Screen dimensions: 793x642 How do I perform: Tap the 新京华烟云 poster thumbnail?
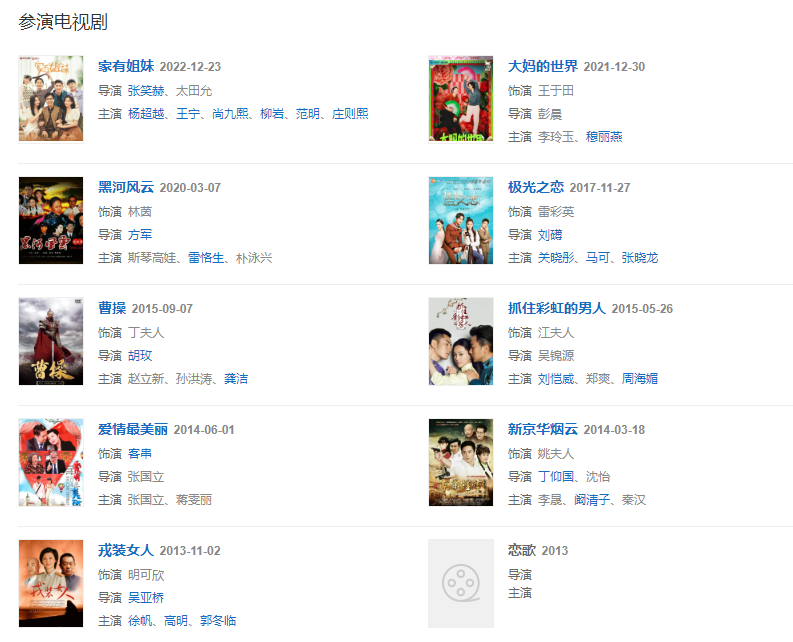point(460,463)
